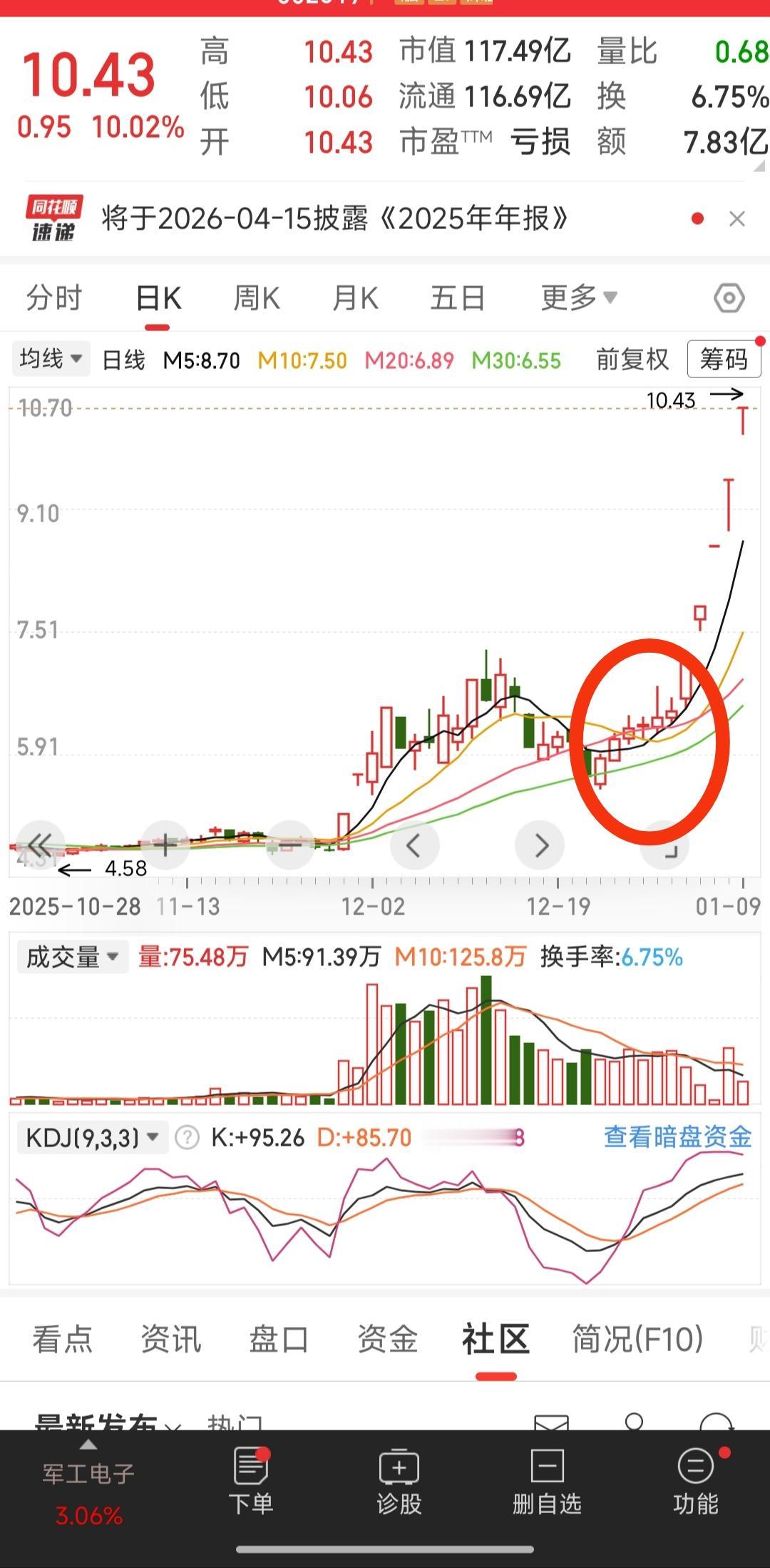Viewport: 770px width, 1568px height.
Task: Toggle the 日线 display mode
Action: point(122,360)
